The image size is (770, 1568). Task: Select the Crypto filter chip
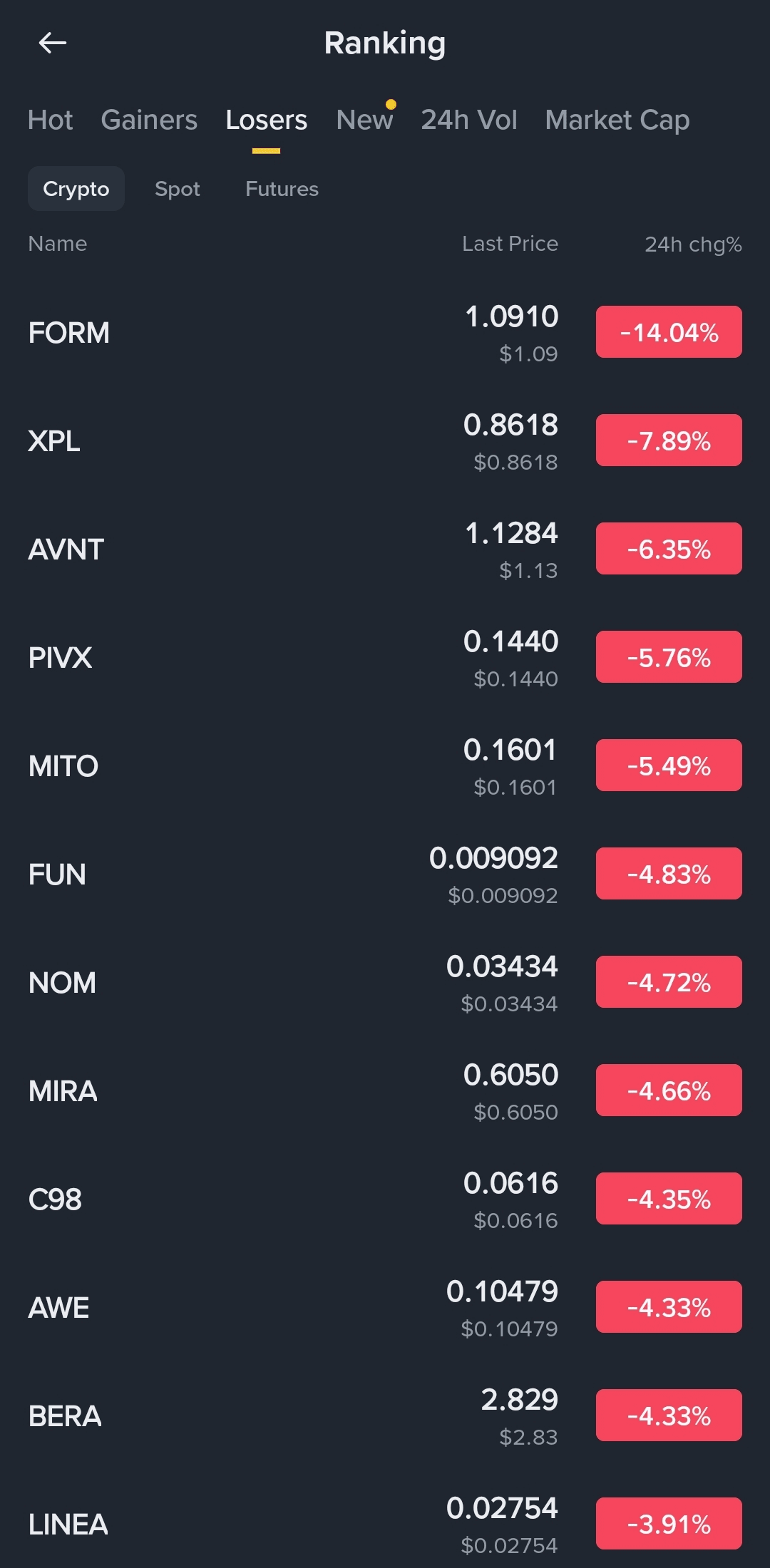(x=76, y=189)
